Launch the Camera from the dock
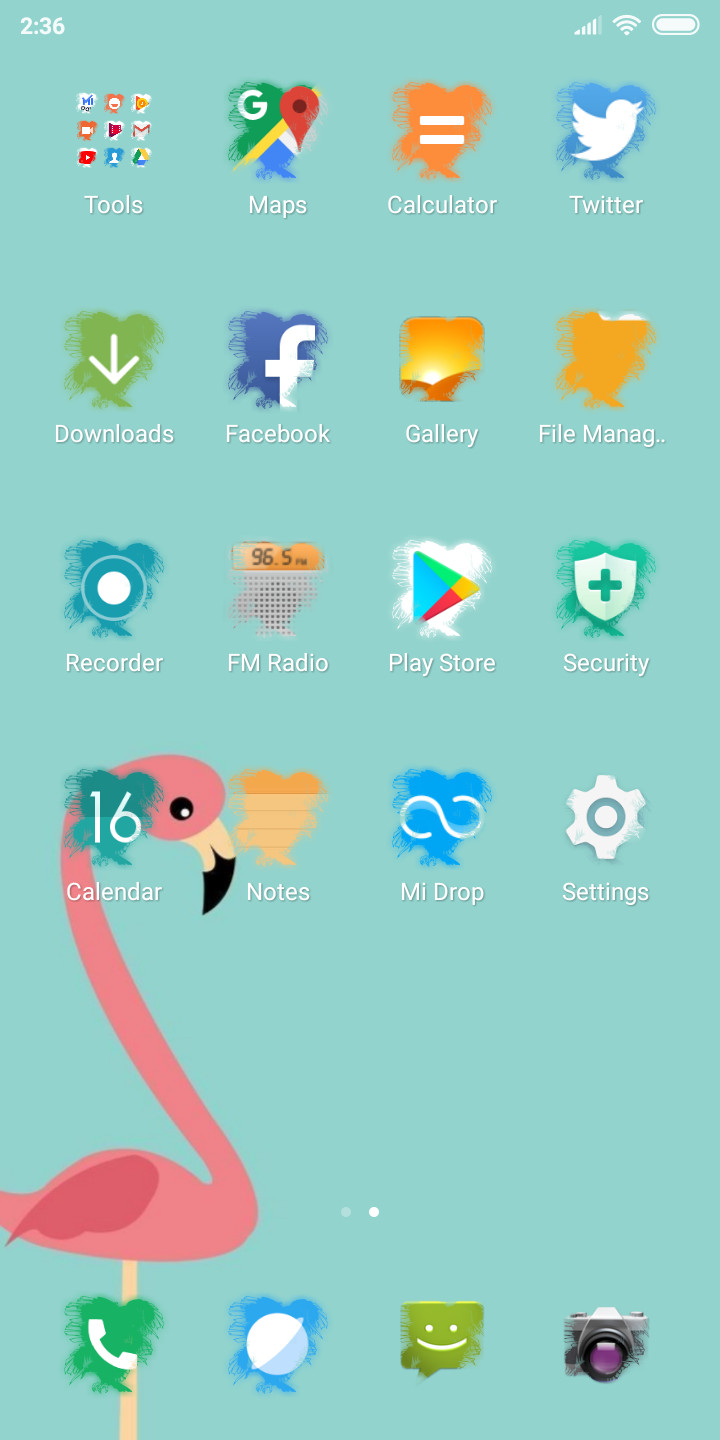This screenshot has height=1440, width=720. click(606, 1344)
